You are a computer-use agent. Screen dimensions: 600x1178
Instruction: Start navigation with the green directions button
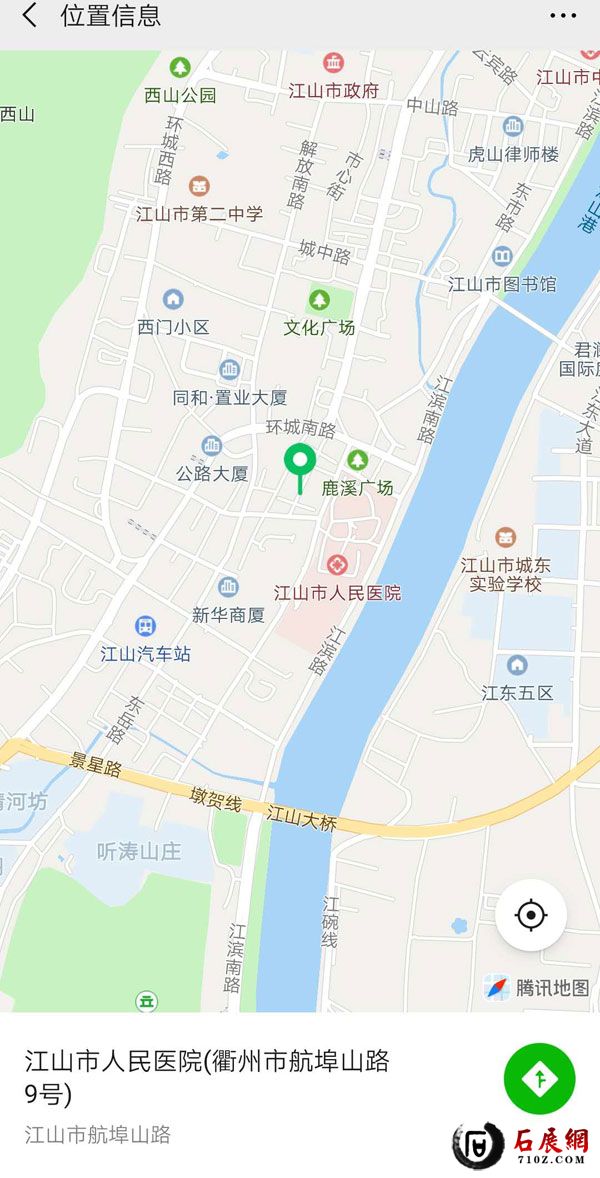tap(540, 1078)
